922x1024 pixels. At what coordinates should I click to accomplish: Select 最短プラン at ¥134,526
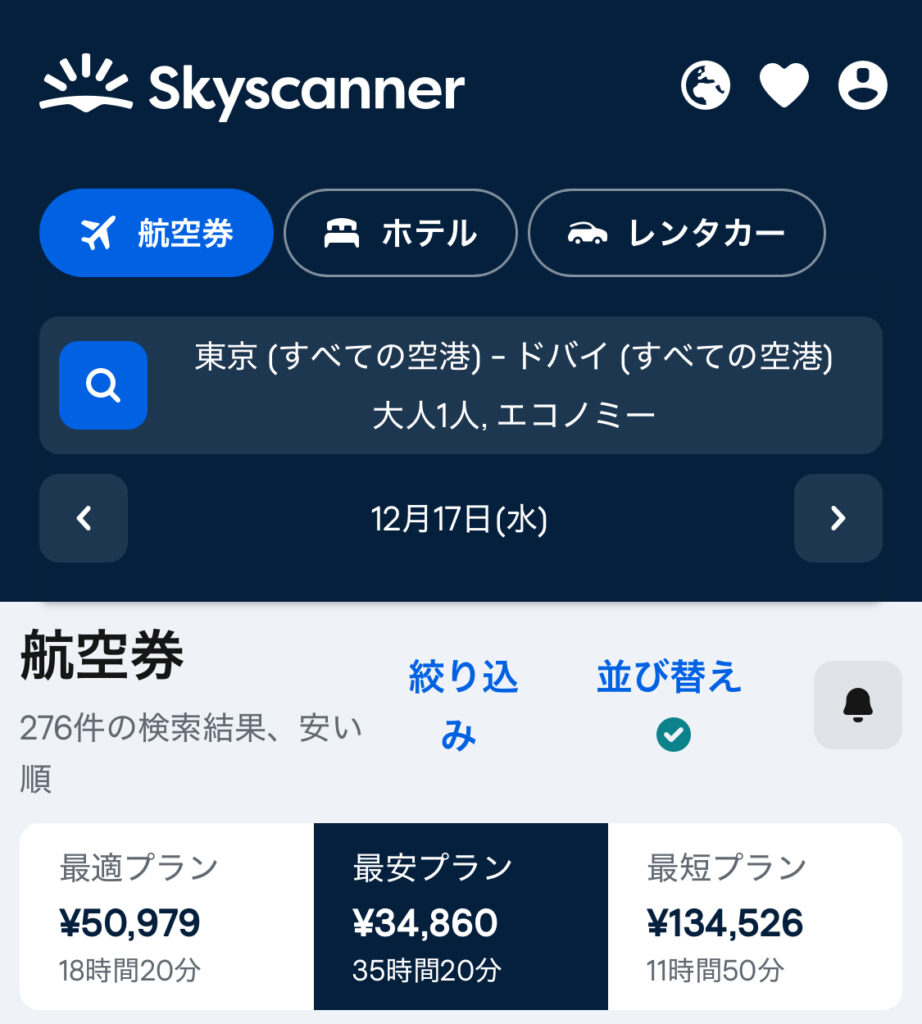click(755, 916)
